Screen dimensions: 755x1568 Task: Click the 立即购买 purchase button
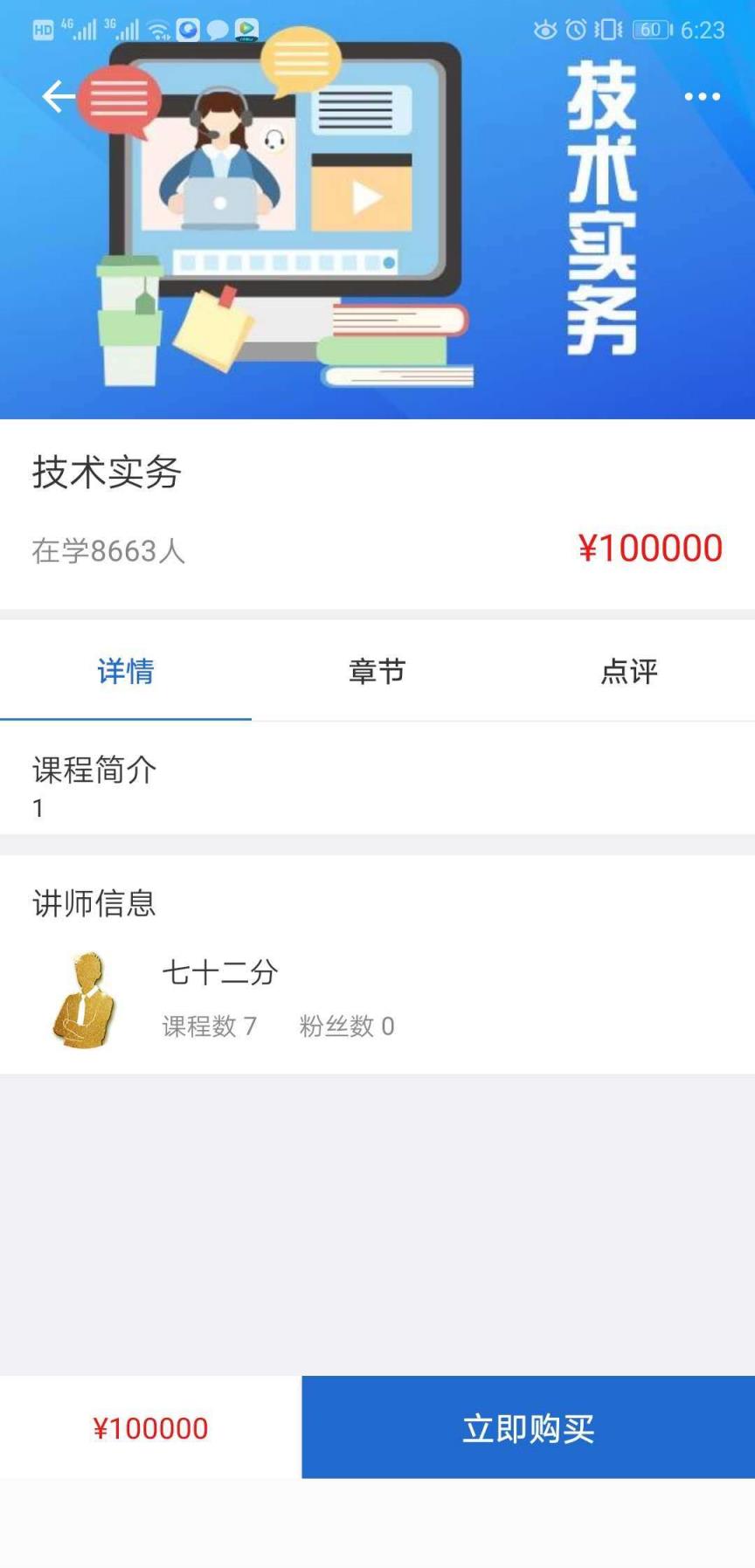[528, 1426]
